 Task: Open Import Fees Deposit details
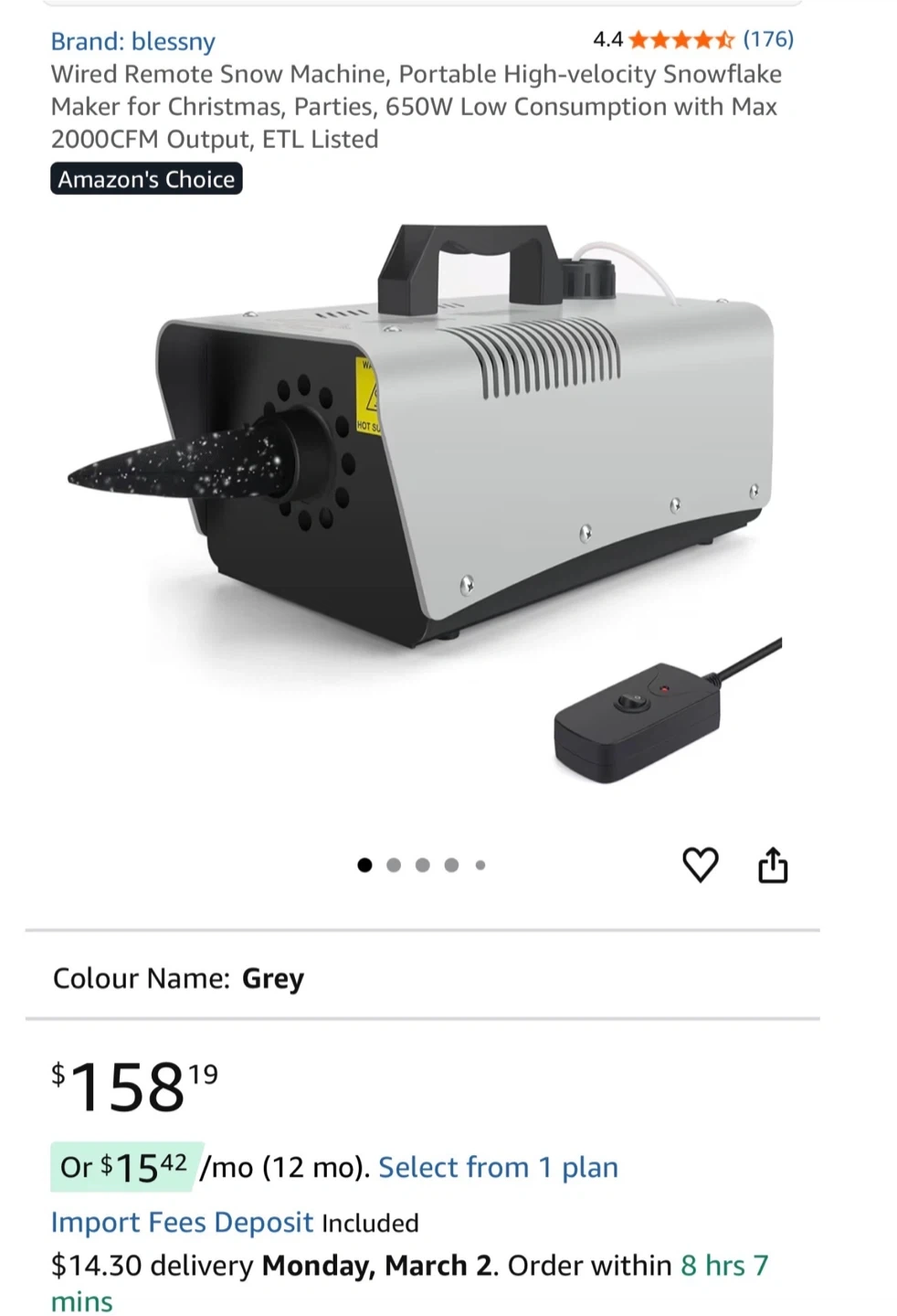182,1222
